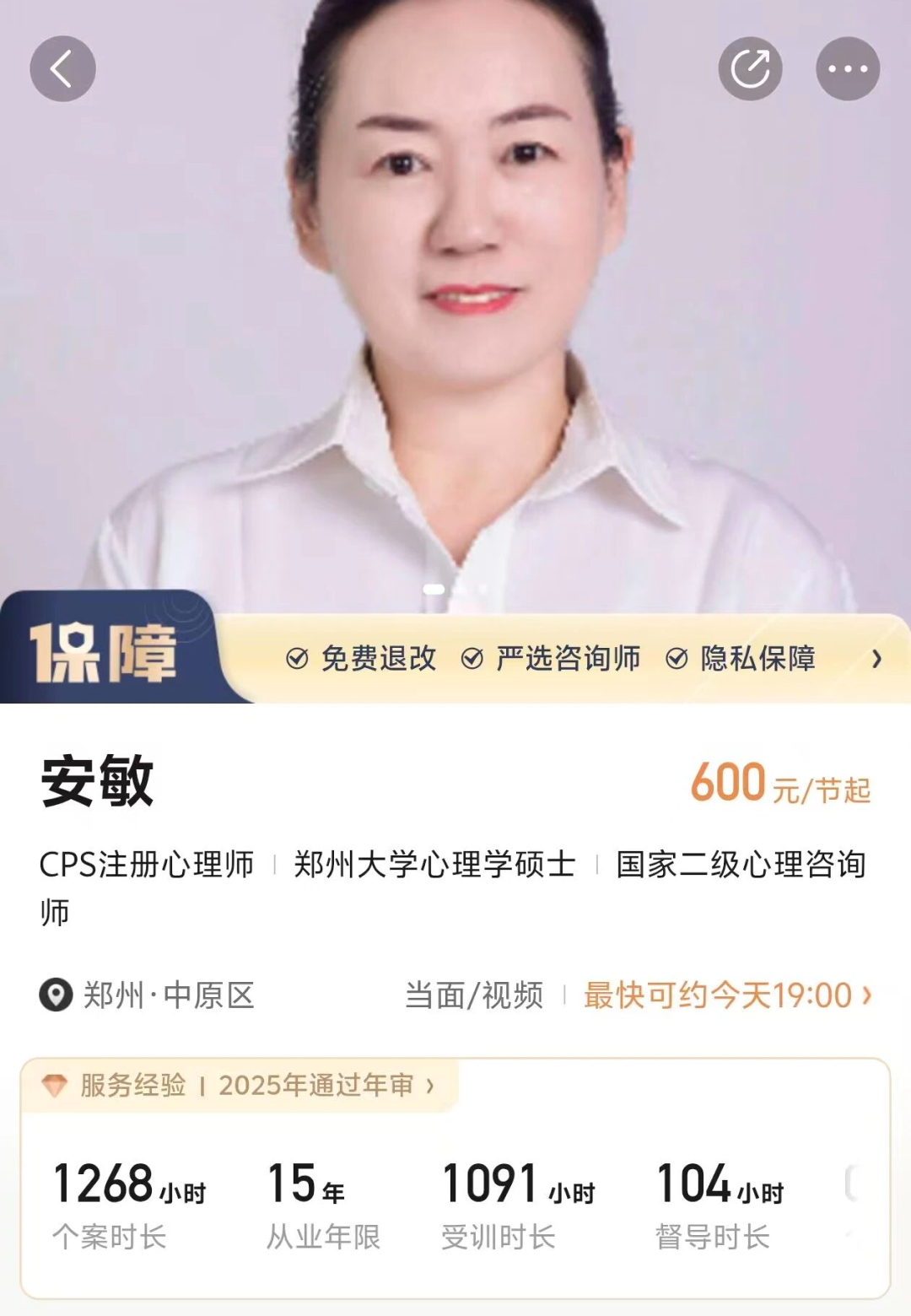Go back using the top-left arrow
911x1316 pixels.
point(62,69)
